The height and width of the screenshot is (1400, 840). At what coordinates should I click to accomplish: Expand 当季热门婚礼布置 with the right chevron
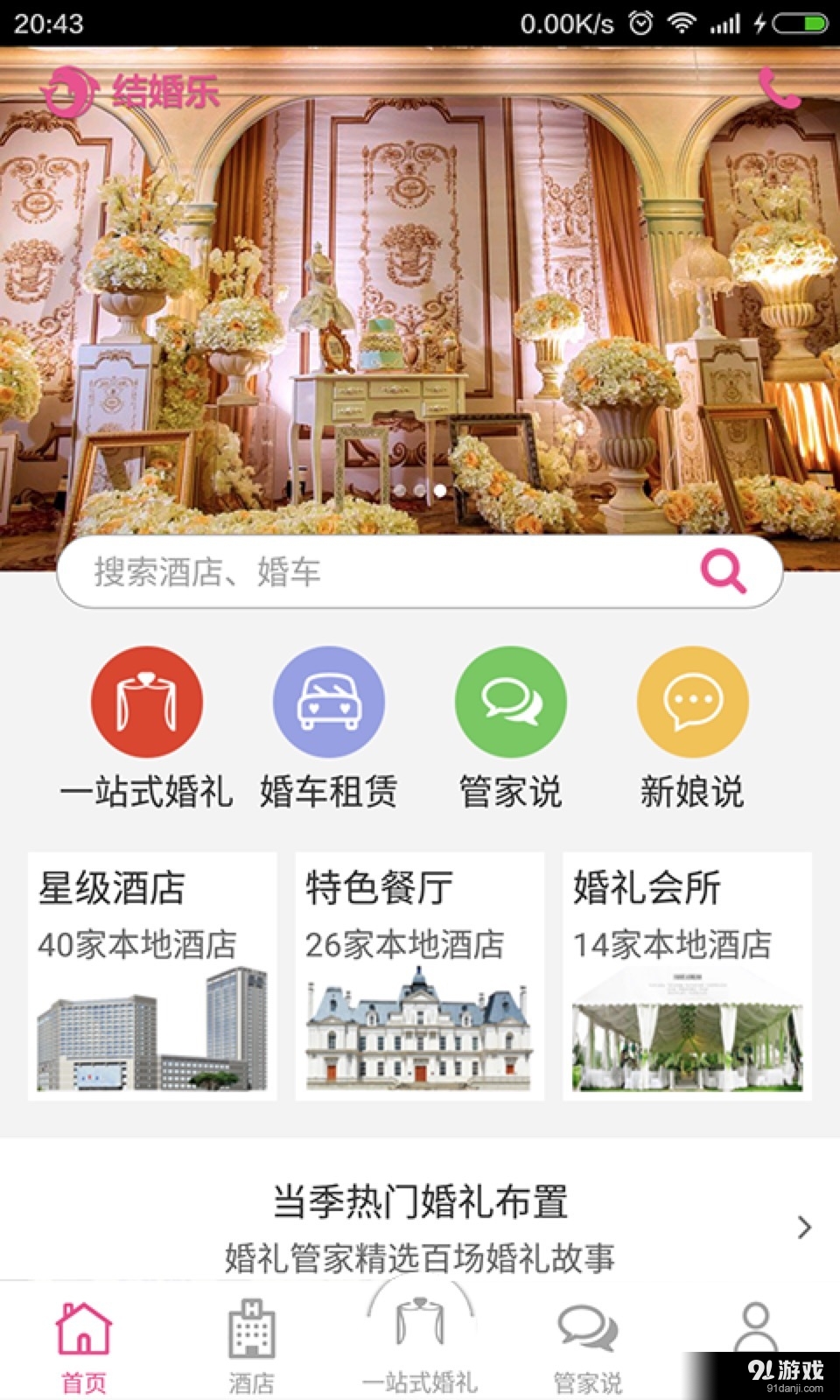[807, 1228]
